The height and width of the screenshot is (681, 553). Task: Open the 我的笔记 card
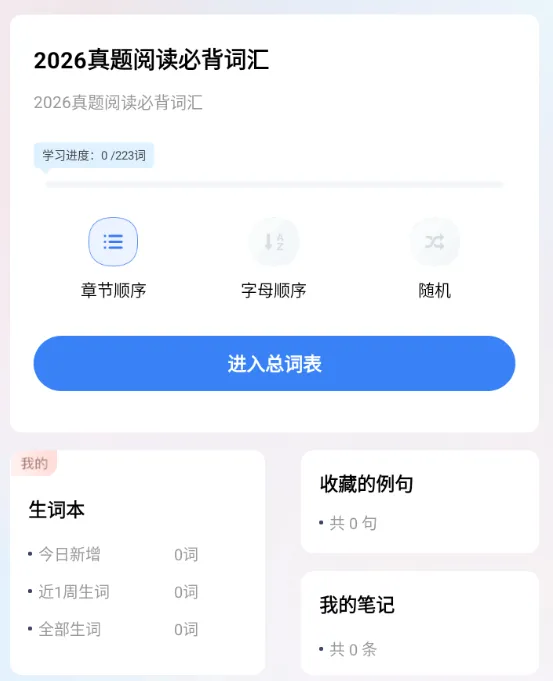click(x=420, y=623)
